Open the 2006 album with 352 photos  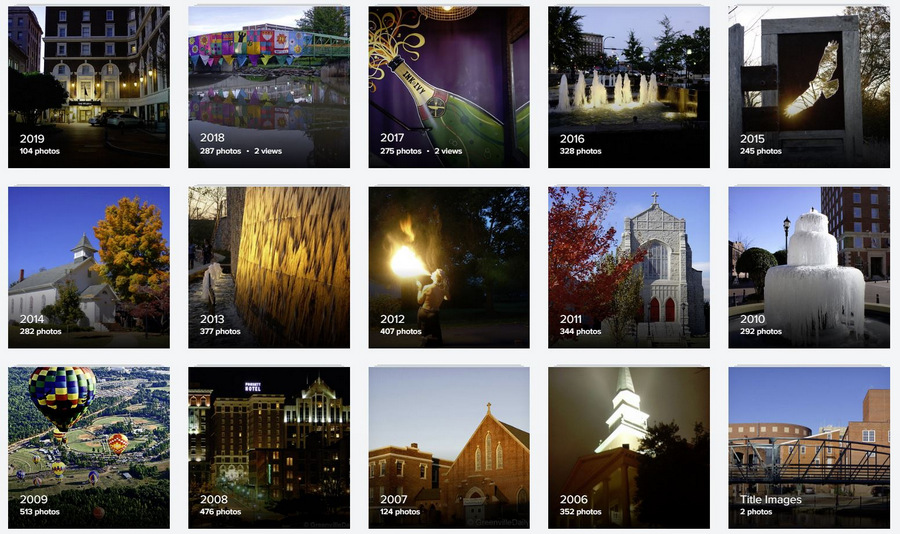pyautogui.click(x=628, y=446)
